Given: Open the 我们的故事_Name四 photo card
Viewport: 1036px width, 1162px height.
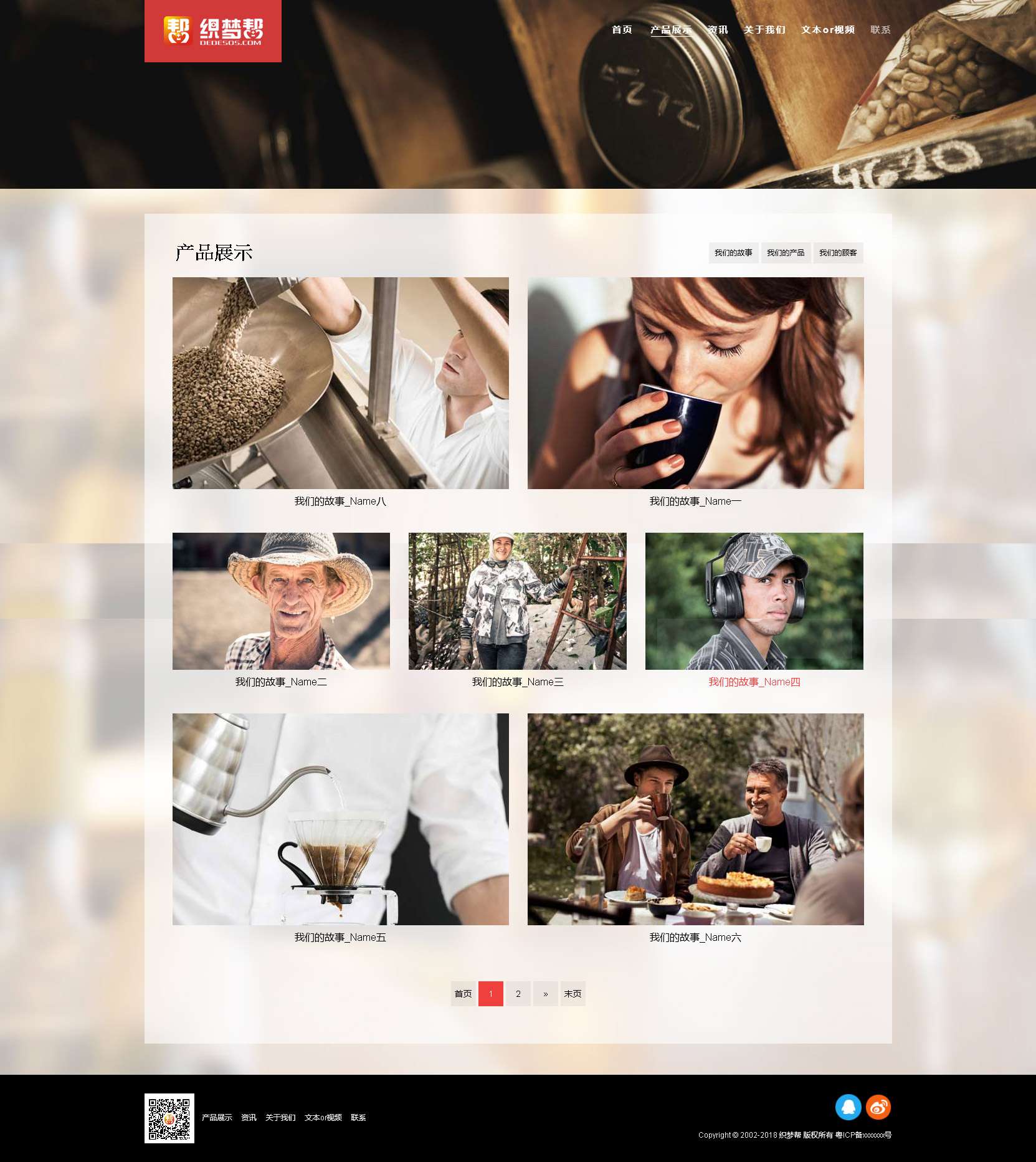Looking at the screenshot, I should pos(754,601).
